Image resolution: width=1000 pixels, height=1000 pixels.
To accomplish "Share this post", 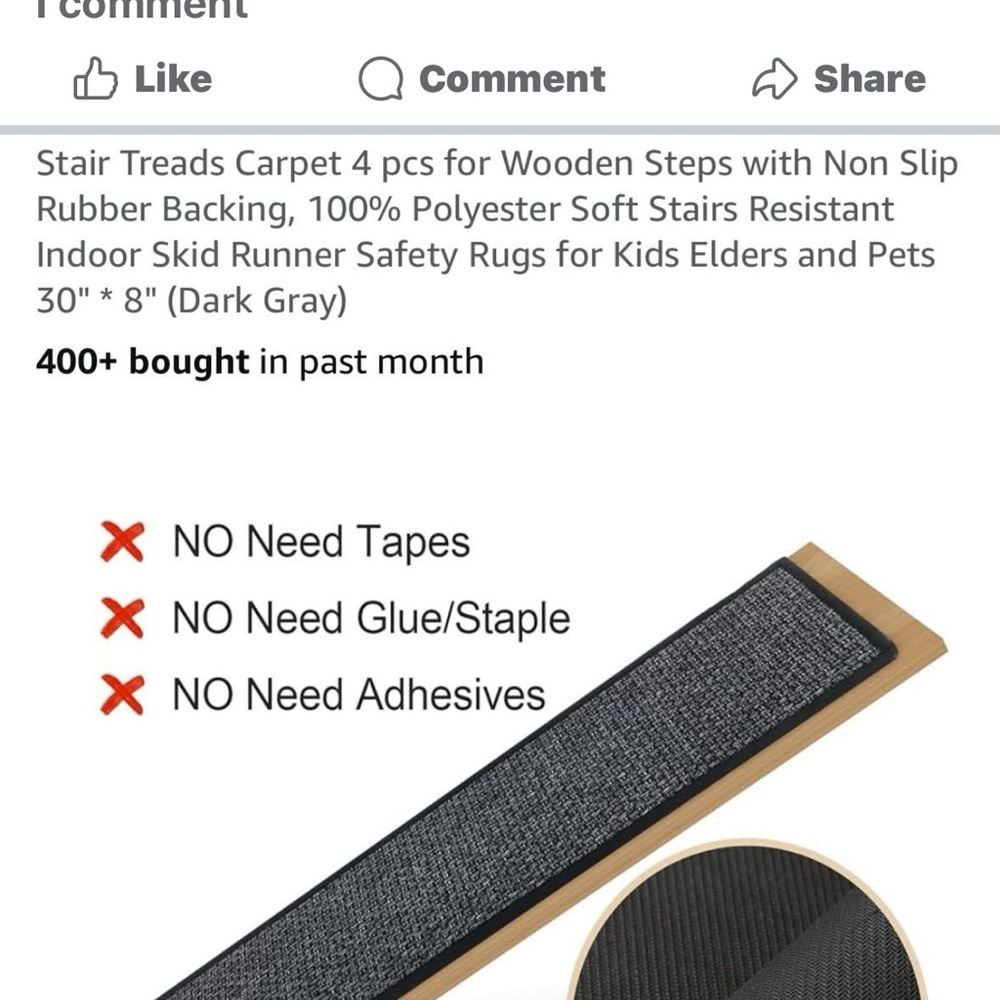I will 838,79.
